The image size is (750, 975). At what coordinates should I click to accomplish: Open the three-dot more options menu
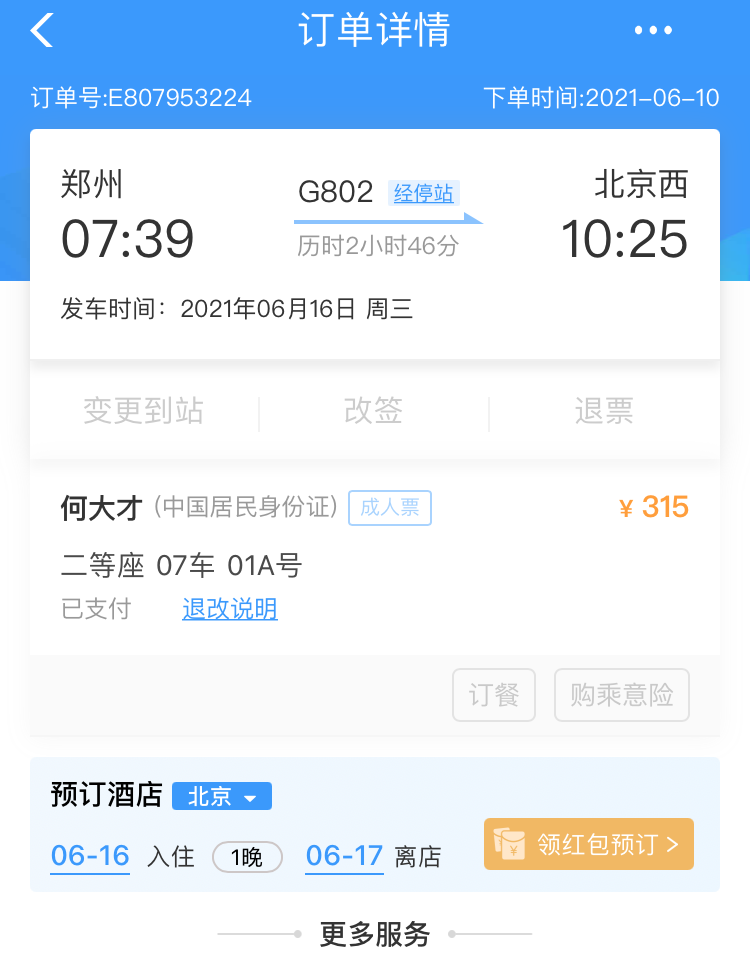coord(653,30)
